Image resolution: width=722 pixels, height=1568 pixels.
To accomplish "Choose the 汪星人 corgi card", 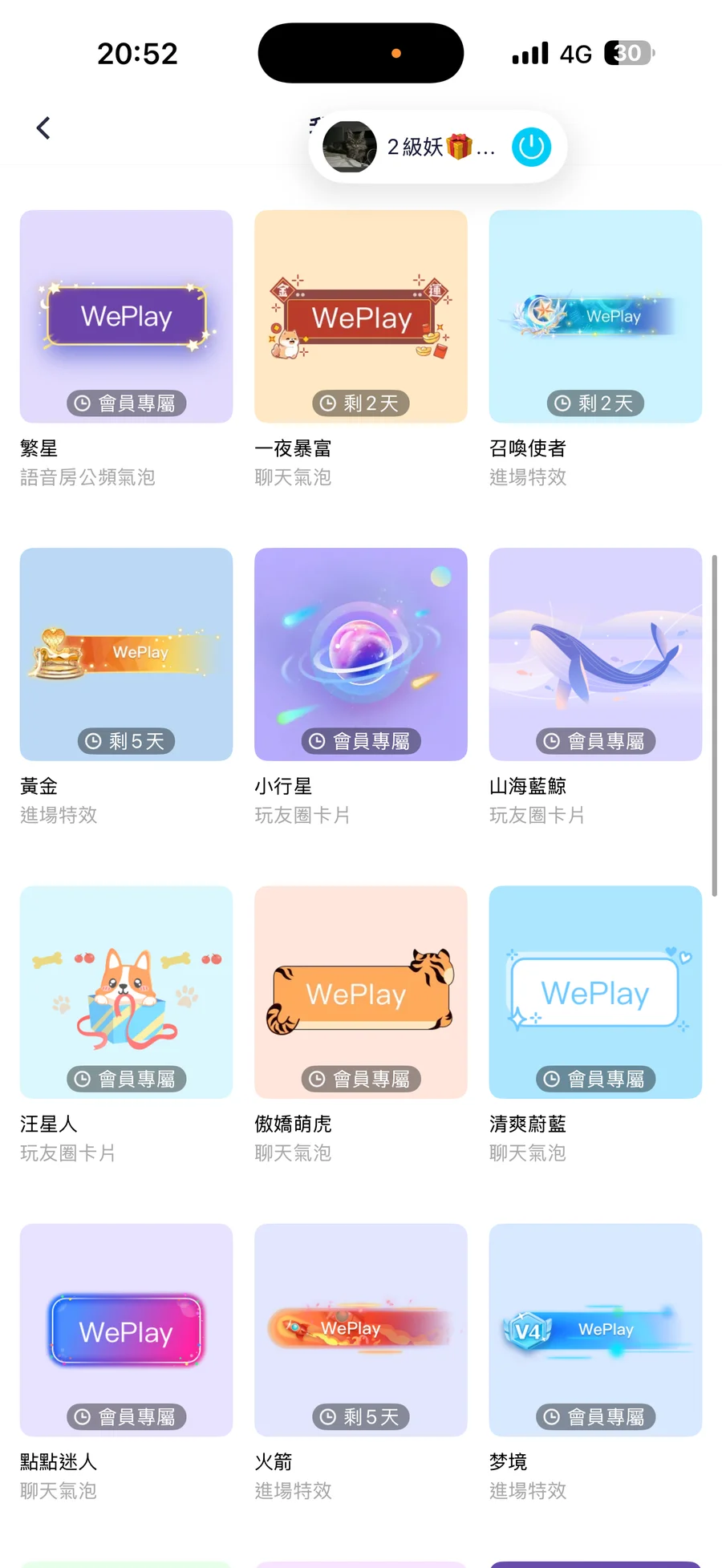I will 126,992.
